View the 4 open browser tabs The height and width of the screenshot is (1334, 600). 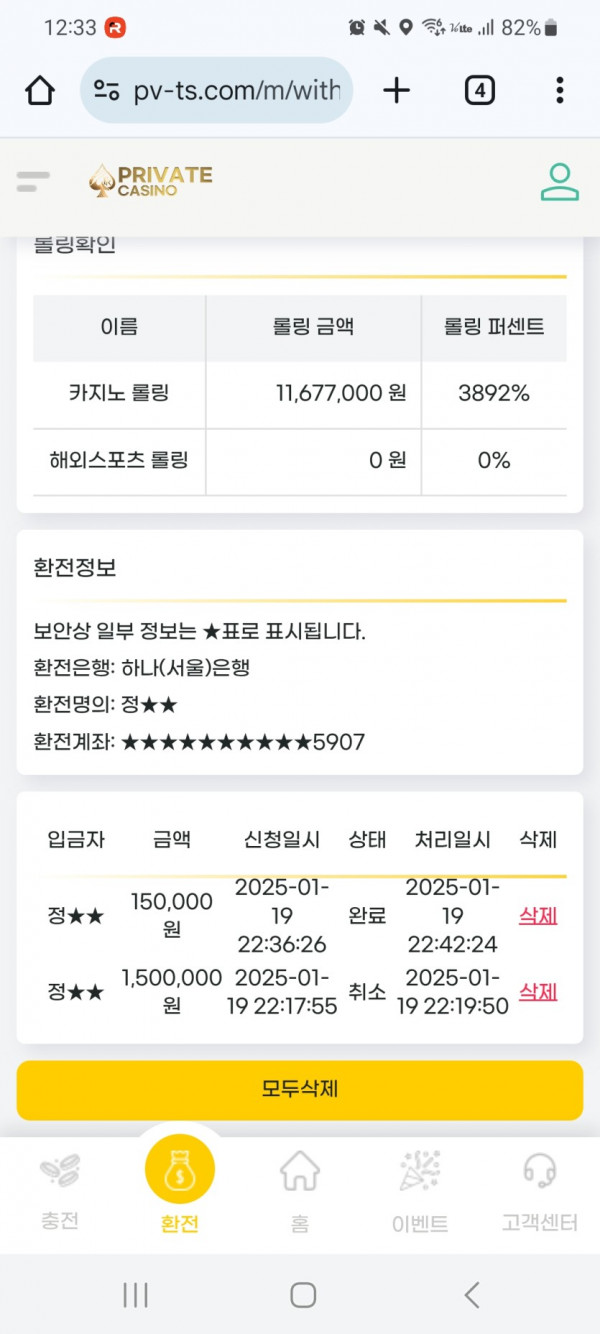(480, 91)
